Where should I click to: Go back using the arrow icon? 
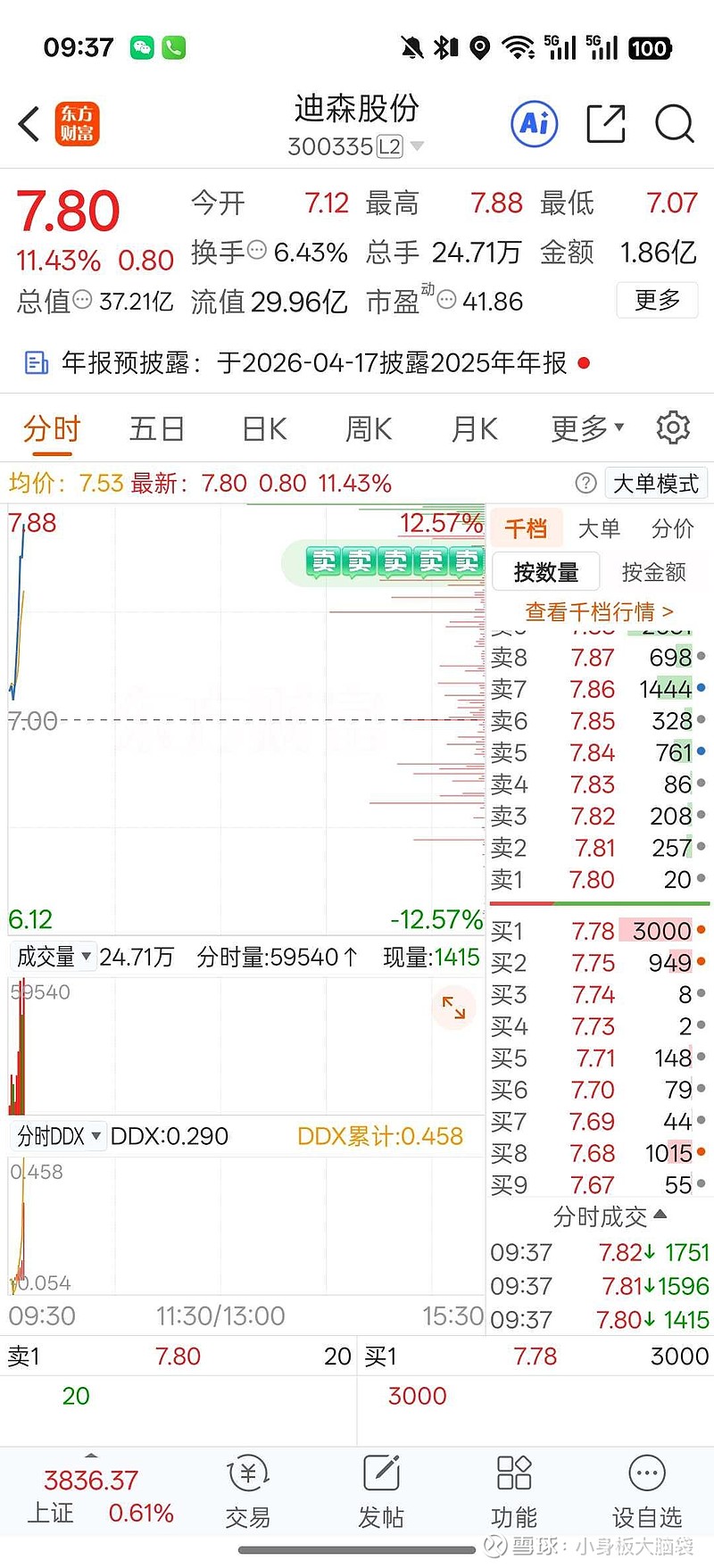29,124
